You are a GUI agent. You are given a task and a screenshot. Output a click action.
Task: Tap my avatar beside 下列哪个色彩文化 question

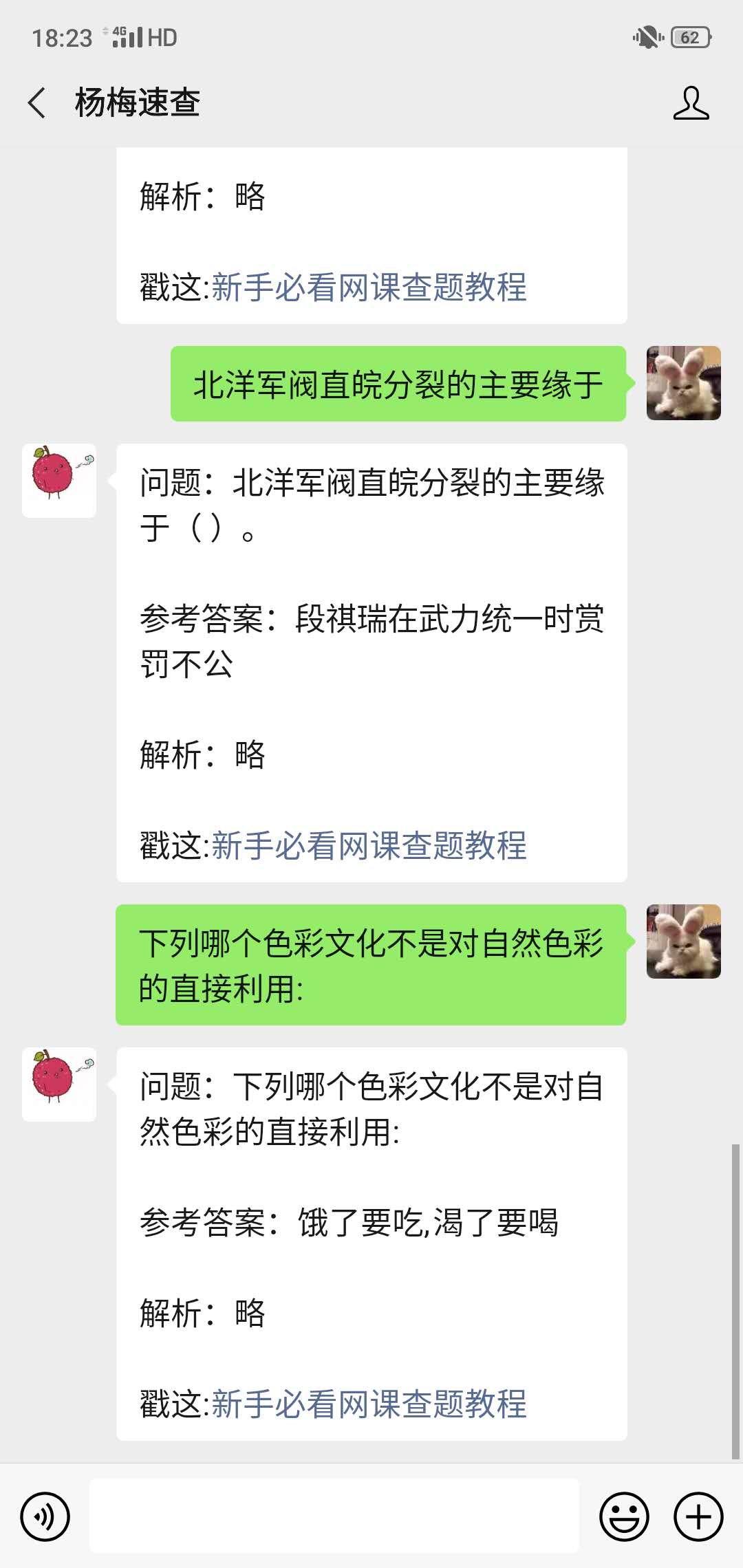coord(683,941)
